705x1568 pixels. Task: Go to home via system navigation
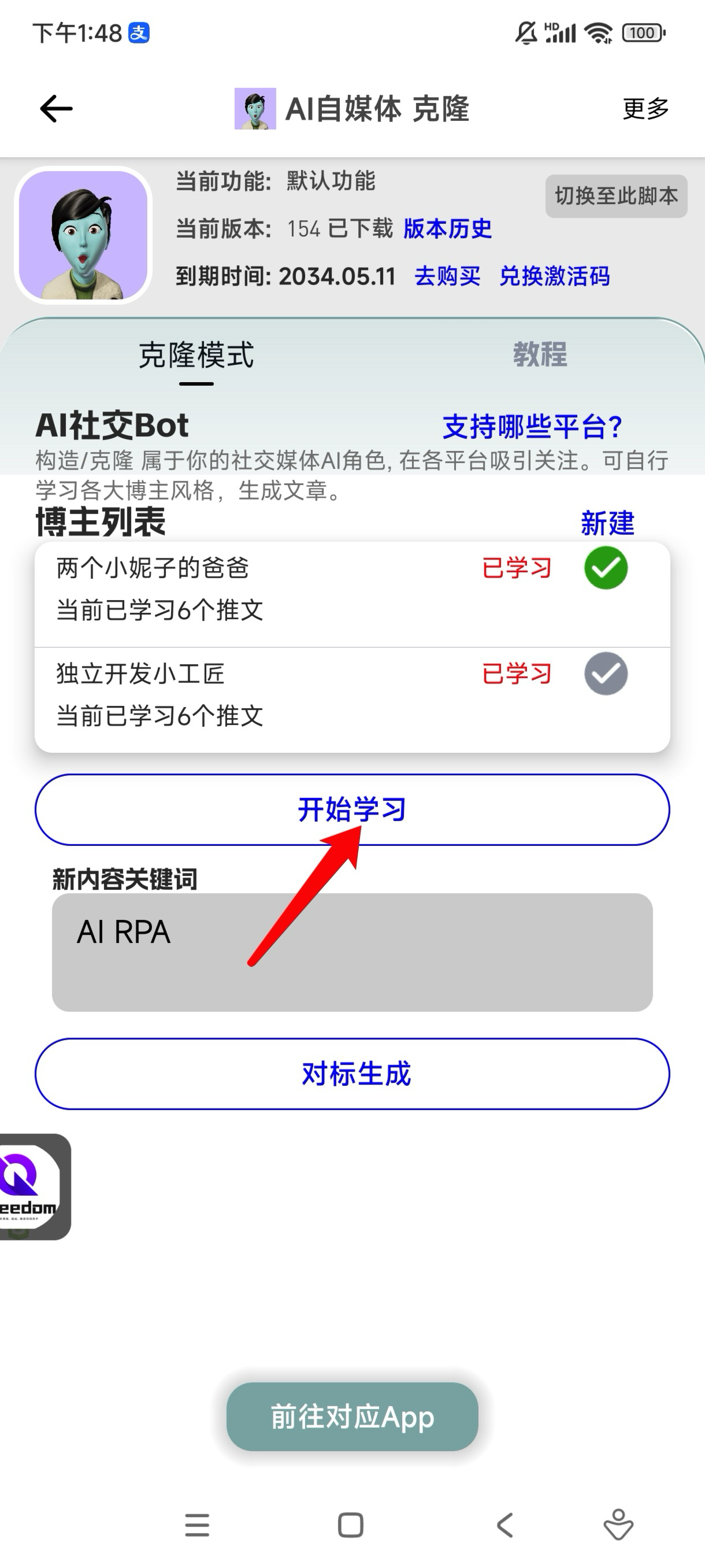click(350, 1525)
